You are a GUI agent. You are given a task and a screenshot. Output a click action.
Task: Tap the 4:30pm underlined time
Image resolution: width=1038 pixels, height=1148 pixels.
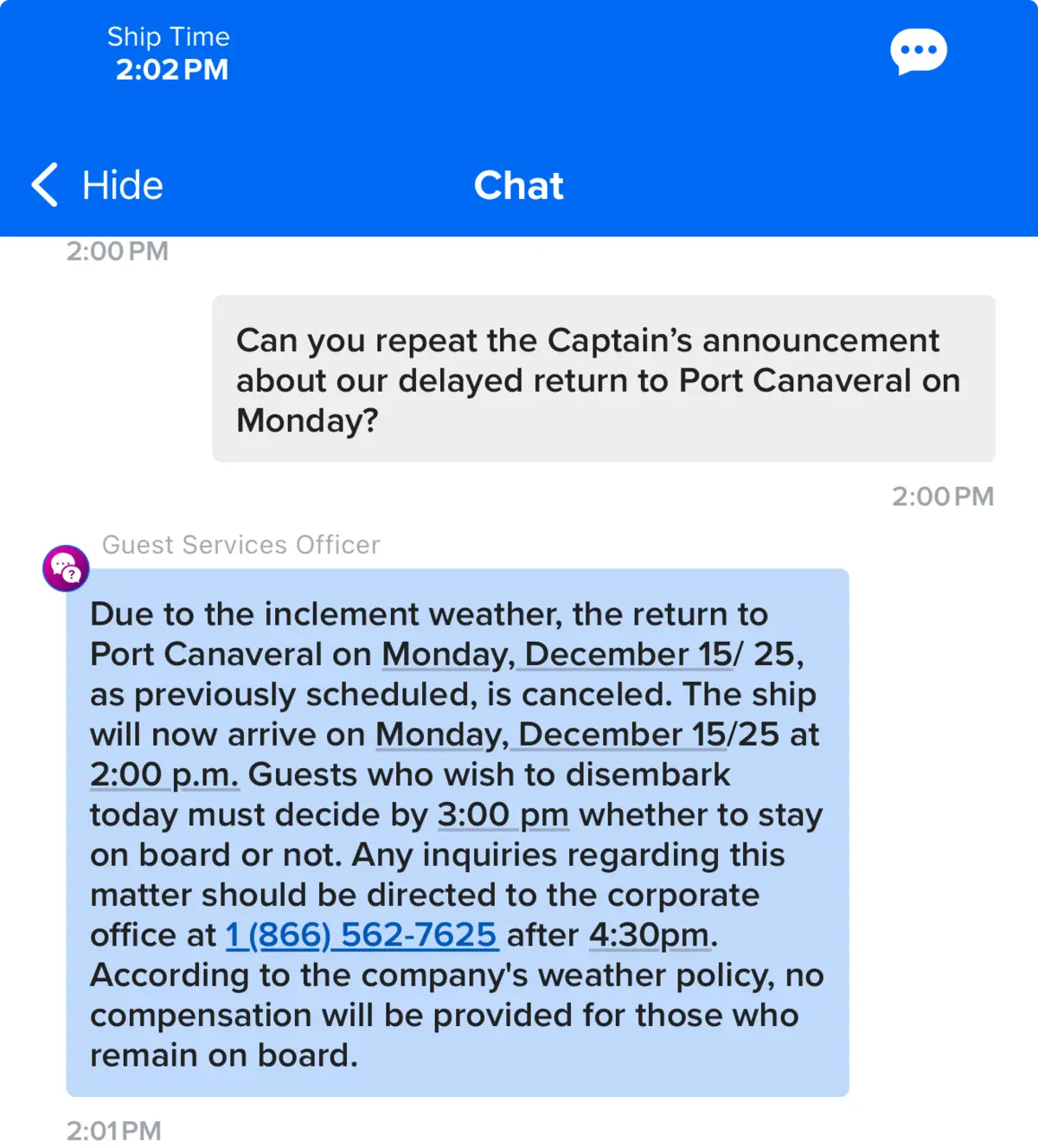point(649,935)
